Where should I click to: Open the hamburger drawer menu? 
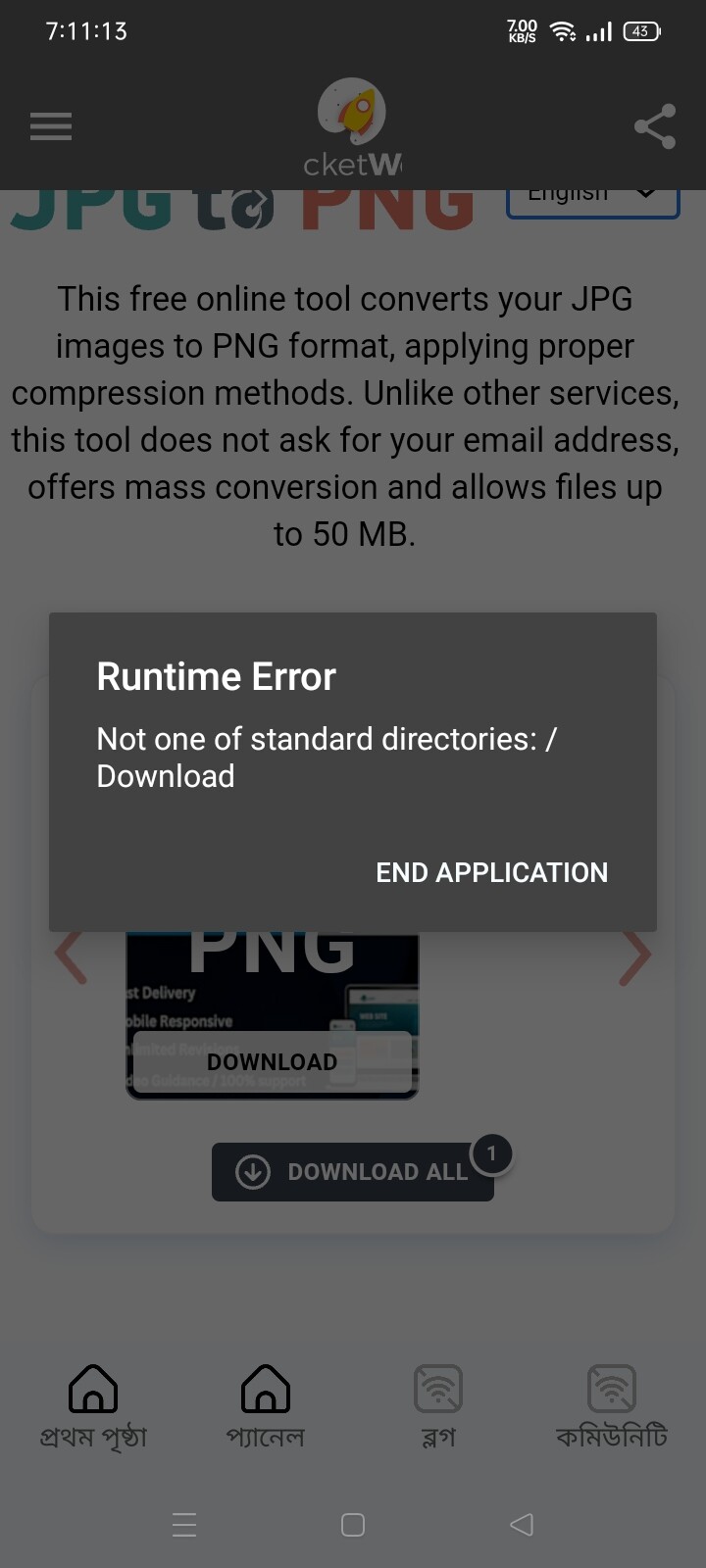pos(51,127)
